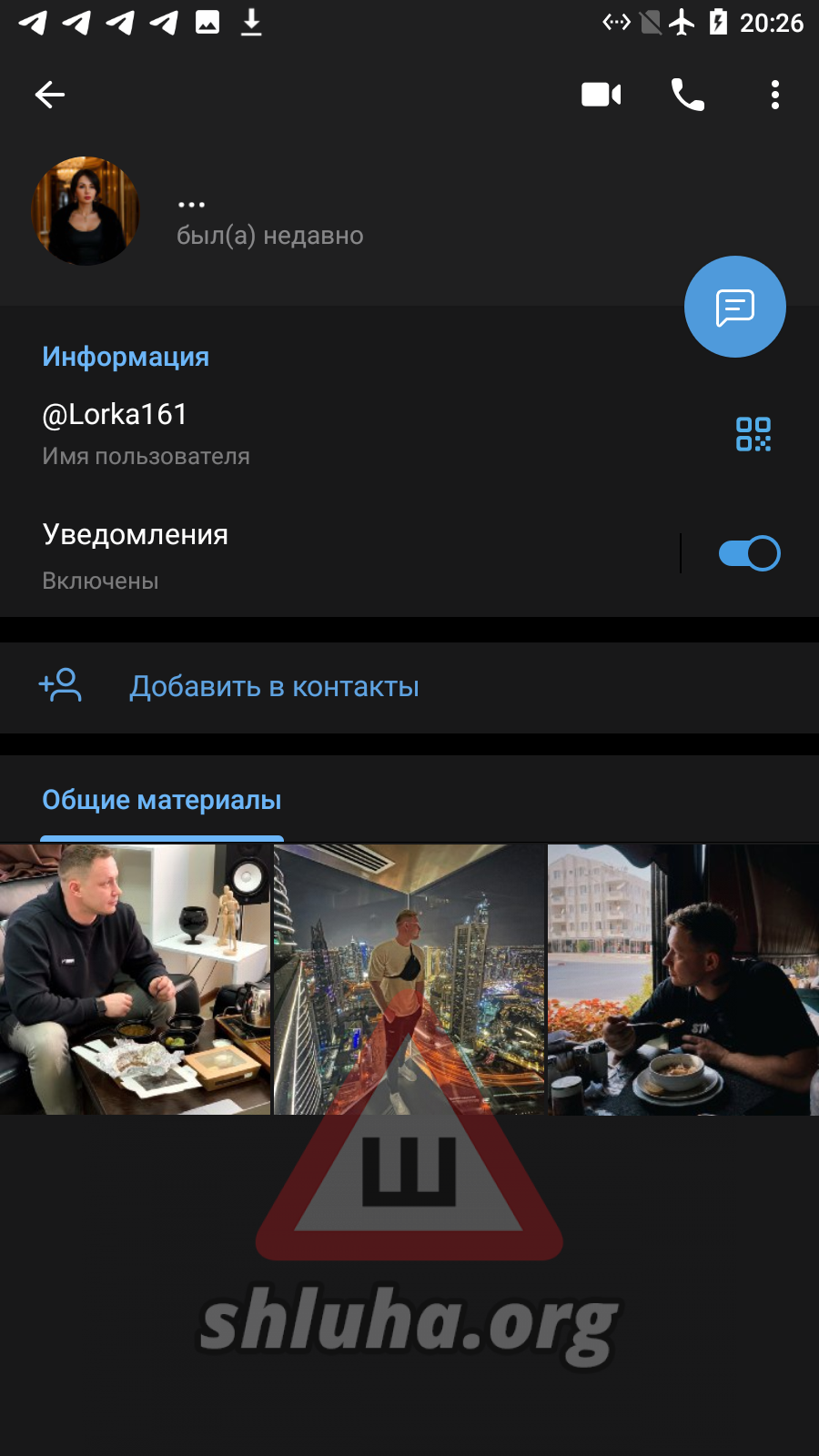The image size is (819, 1456).
Task: Open the overflow menu
Action: click(x=775, y=95)
